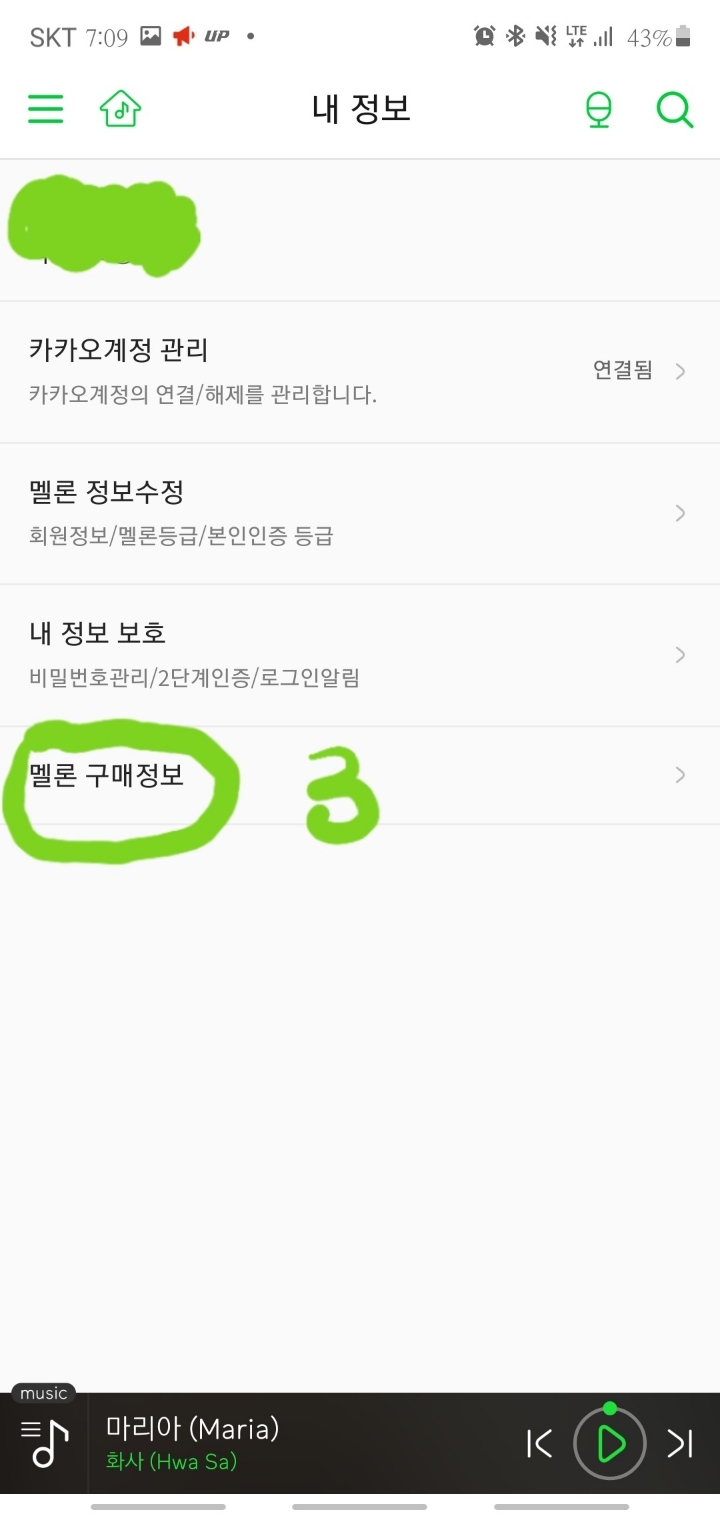Open the hamburger menu
720x1520 pixels.
pyautogui.click(x=45, y=109)
